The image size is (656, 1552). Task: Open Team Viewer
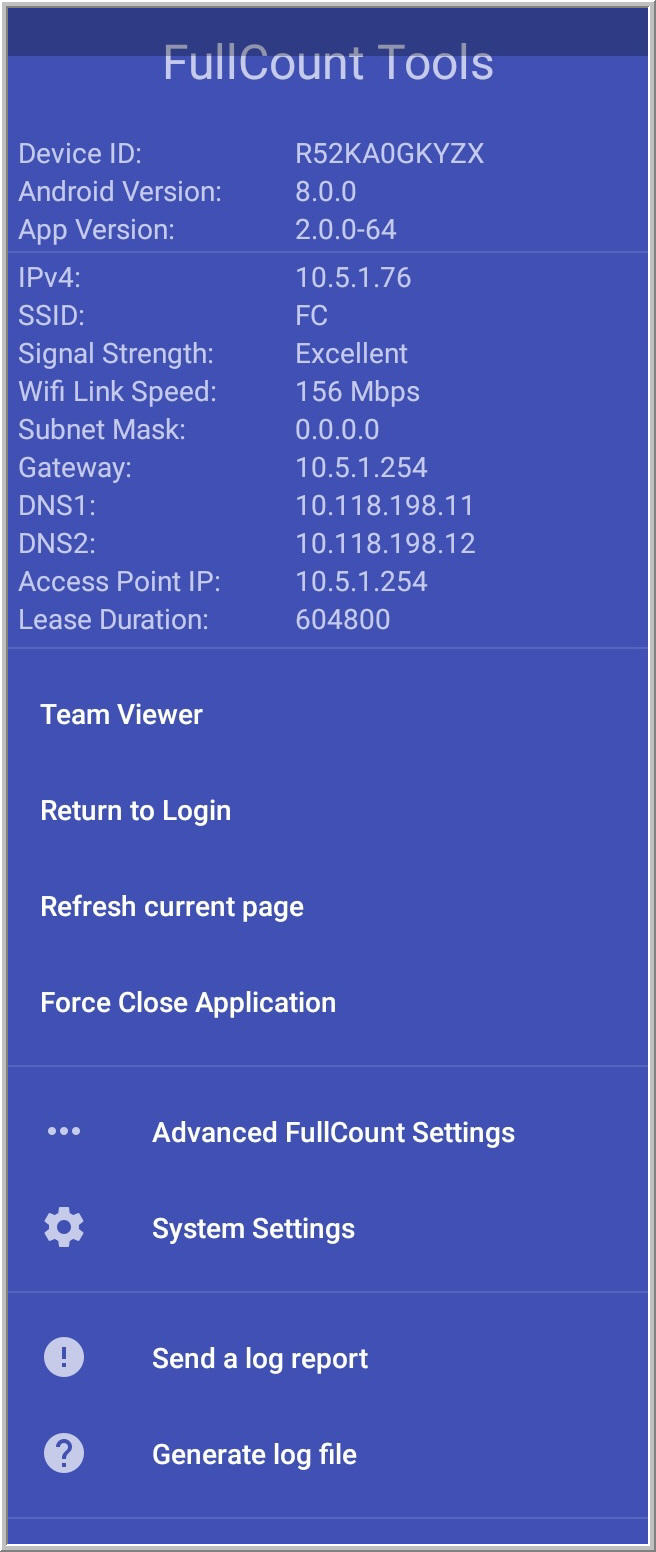pyautogui.click(x=122, y=714)
